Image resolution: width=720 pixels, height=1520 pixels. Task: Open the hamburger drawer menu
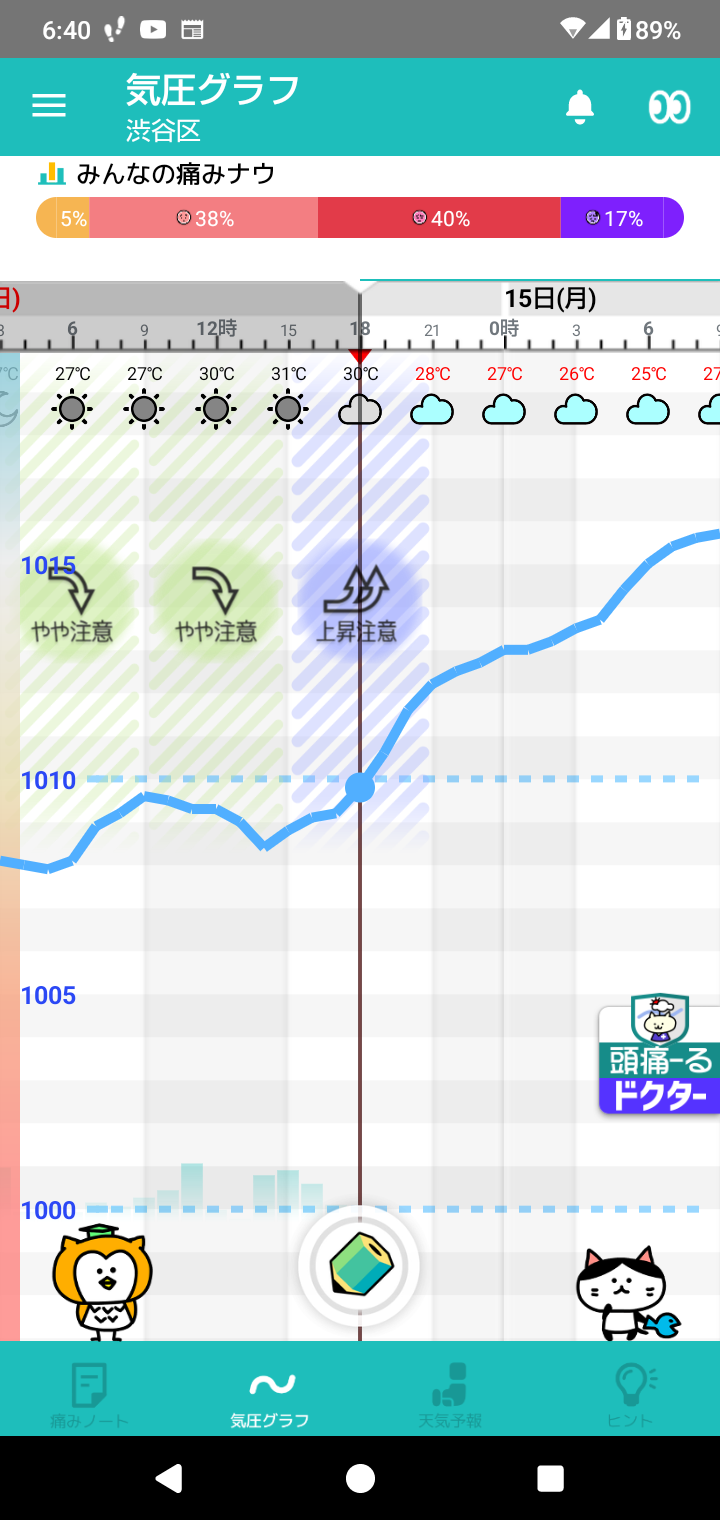pos(49,106)
